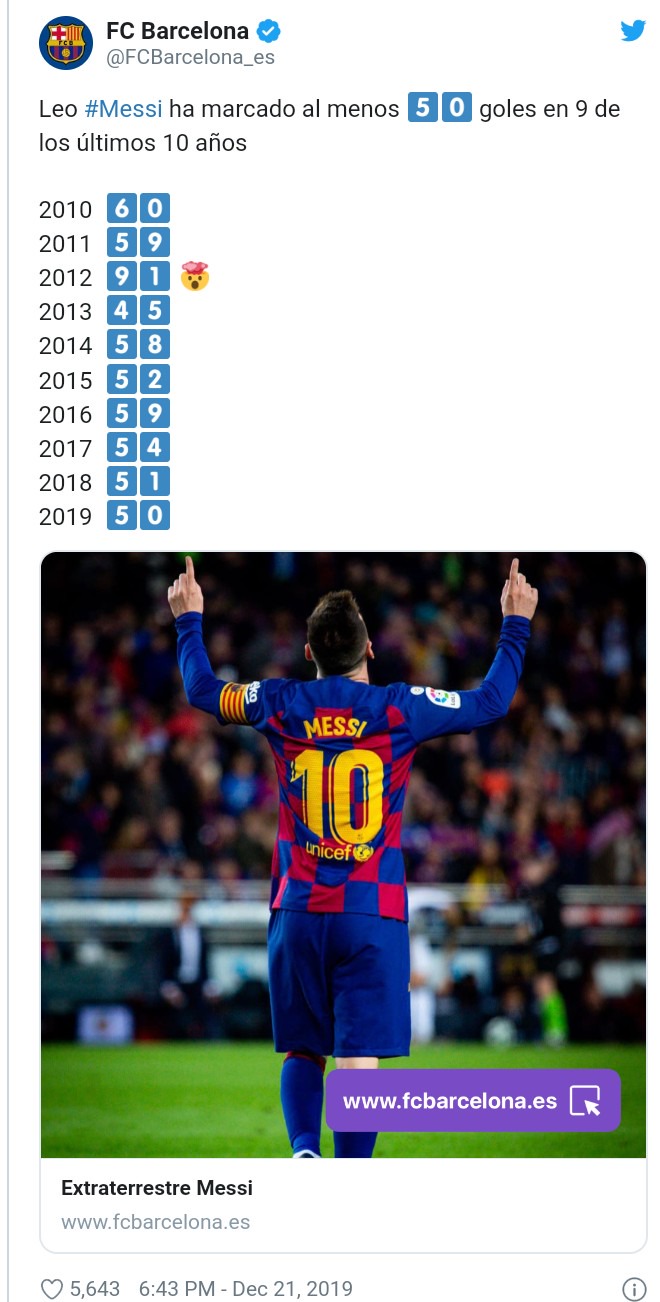Like the tweet with the heart icon
Image resolution: width=660 pixels, height=1302 pixels.
pos(51,1289)
